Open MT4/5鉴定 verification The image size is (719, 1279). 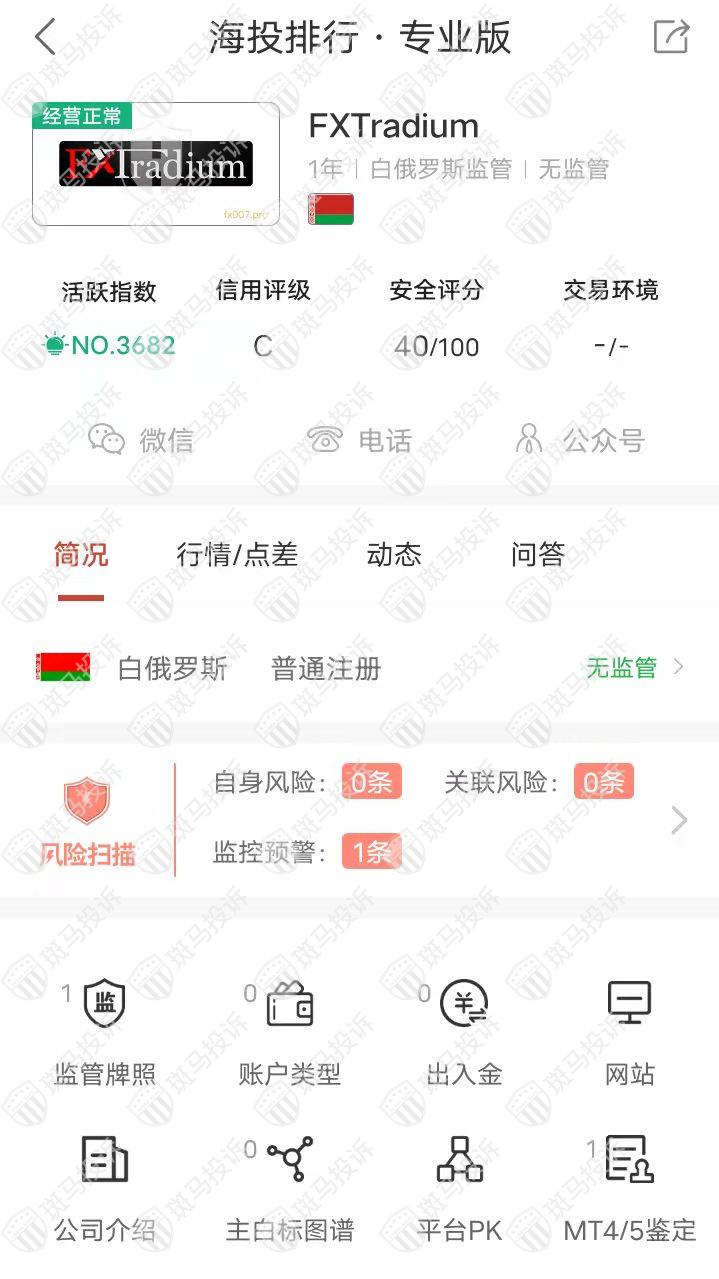pyautogui.click(x=630, y=1185)
